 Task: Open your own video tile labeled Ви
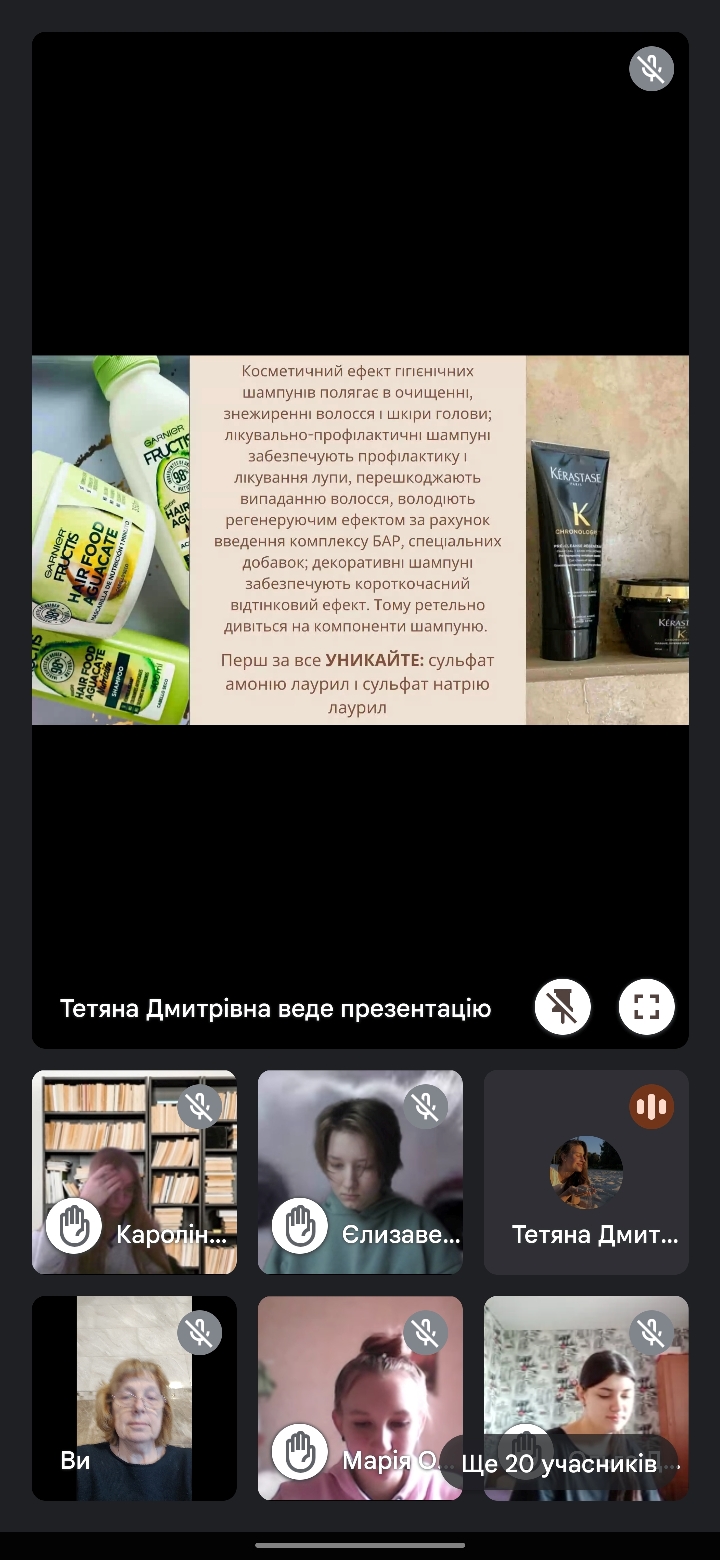(x=134, y=1398)
